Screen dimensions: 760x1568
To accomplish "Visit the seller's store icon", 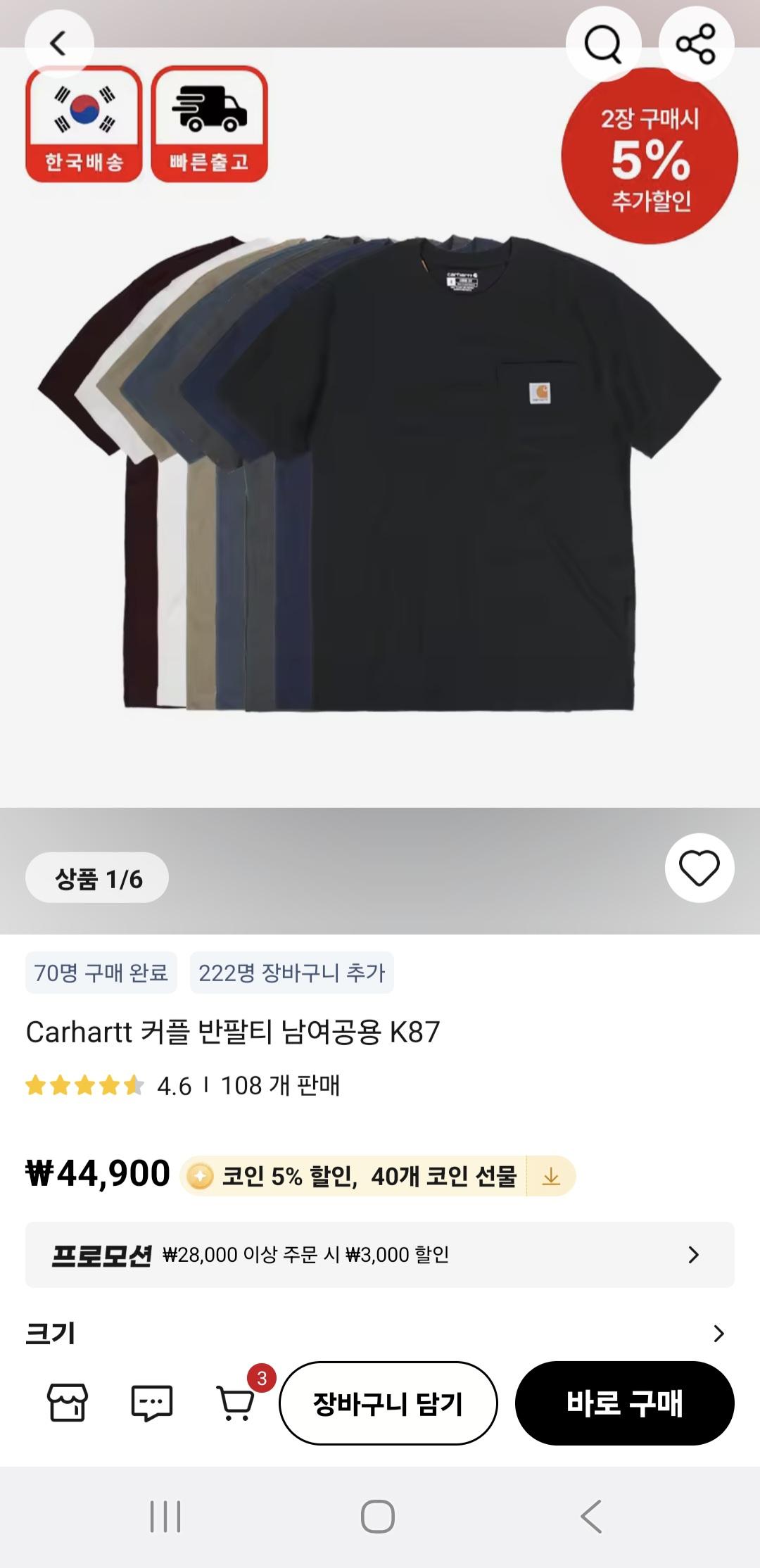I will pyautogui.click(x=68, y=1403).
